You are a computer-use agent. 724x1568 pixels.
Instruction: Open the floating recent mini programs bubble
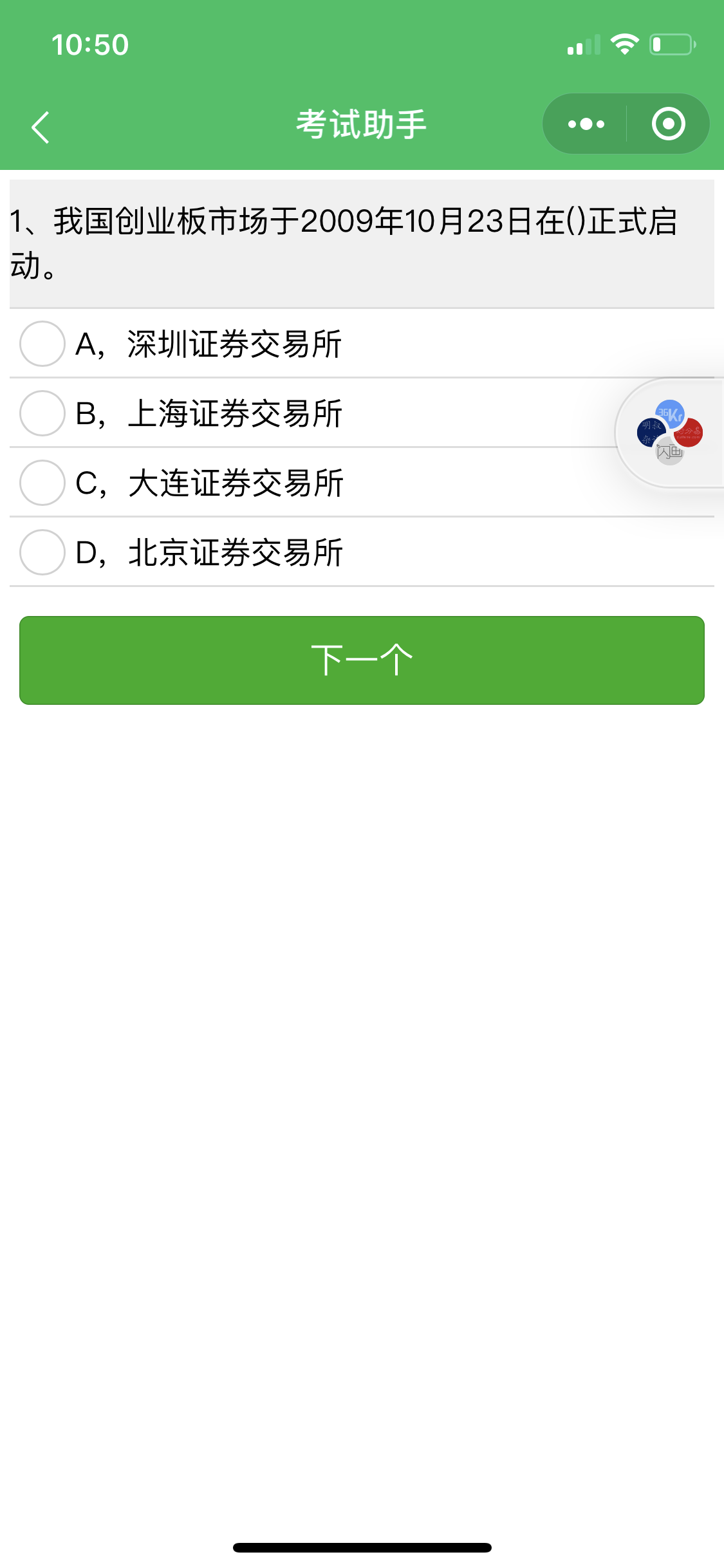(x=669, y=433)
